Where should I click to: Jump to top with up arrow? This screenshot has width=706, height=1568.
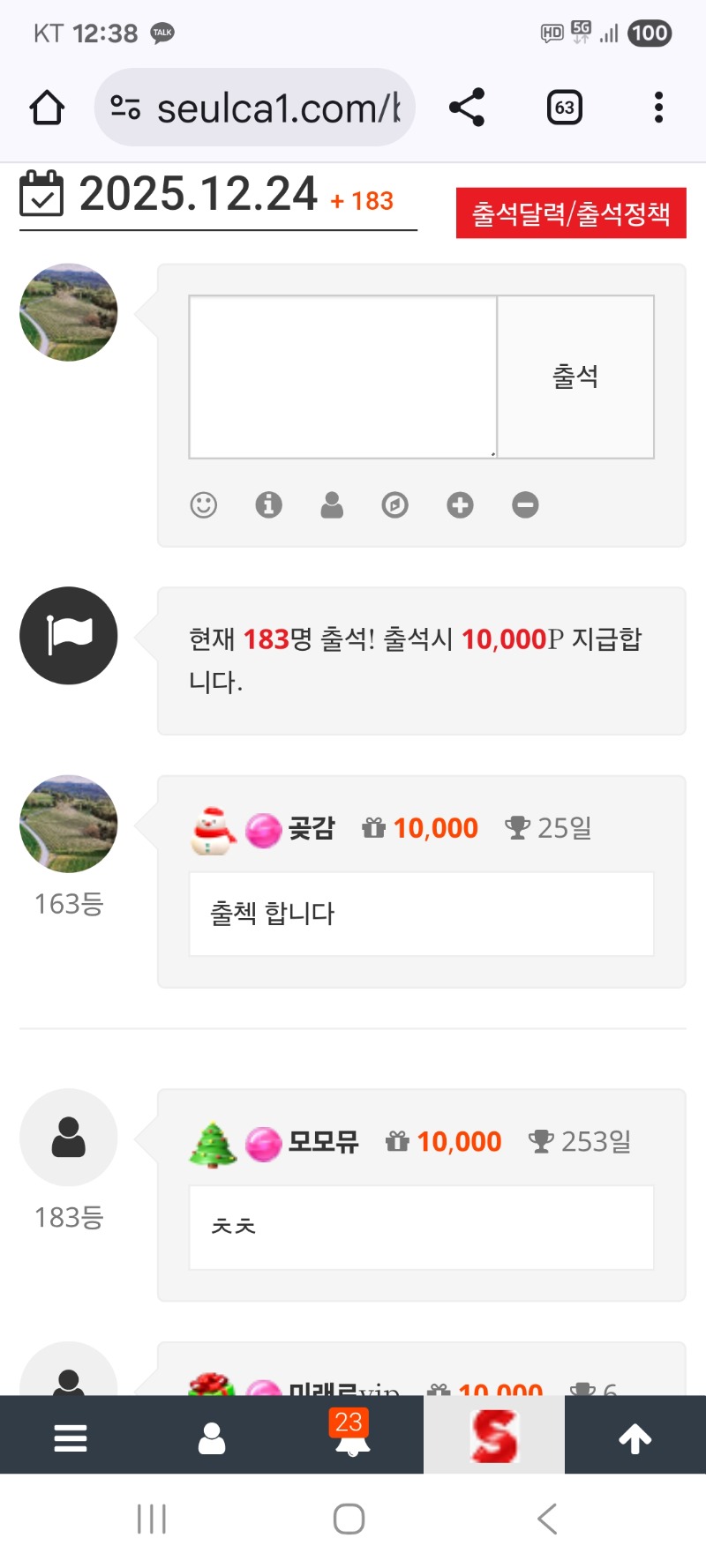coord(635,1437)
